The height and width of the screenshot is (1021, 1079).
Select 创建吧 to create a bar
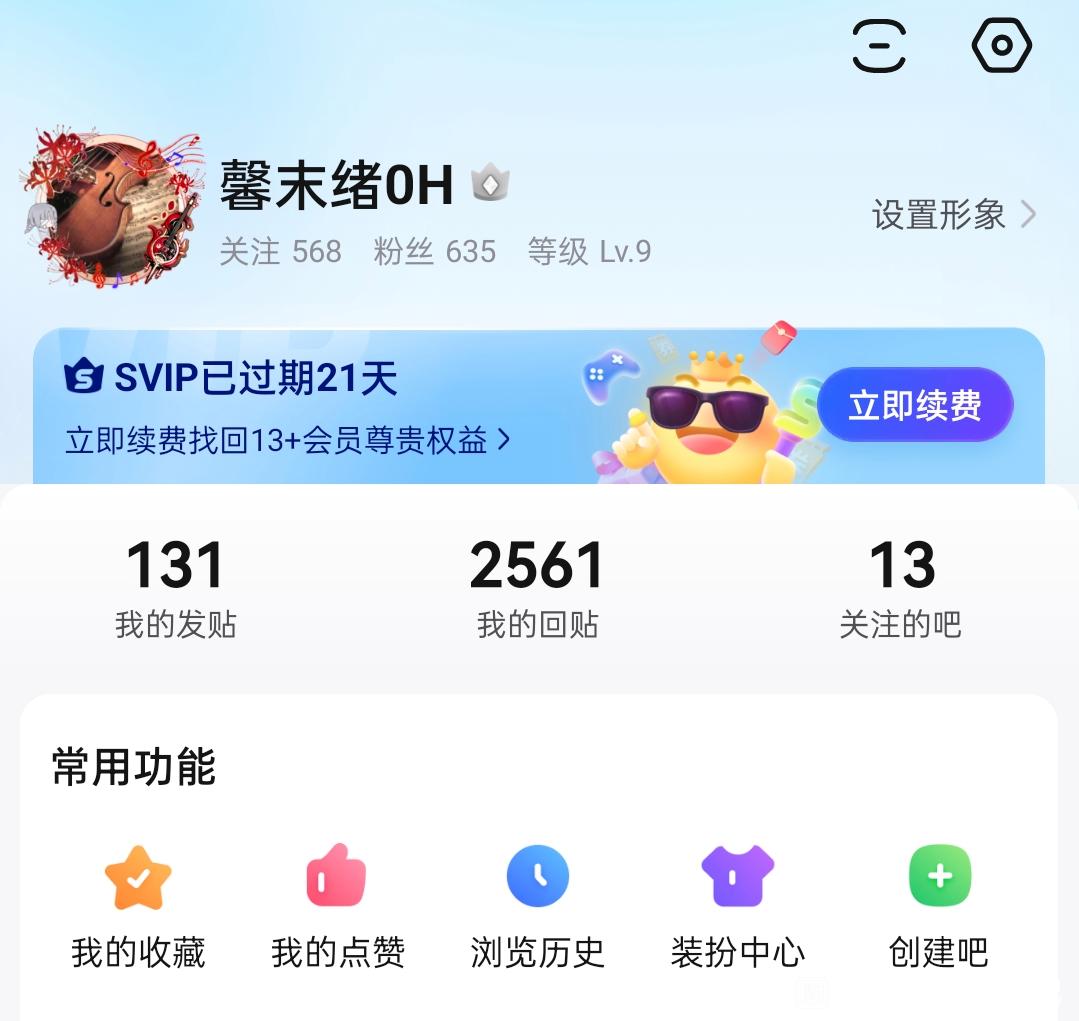click(x=939, y=904)
